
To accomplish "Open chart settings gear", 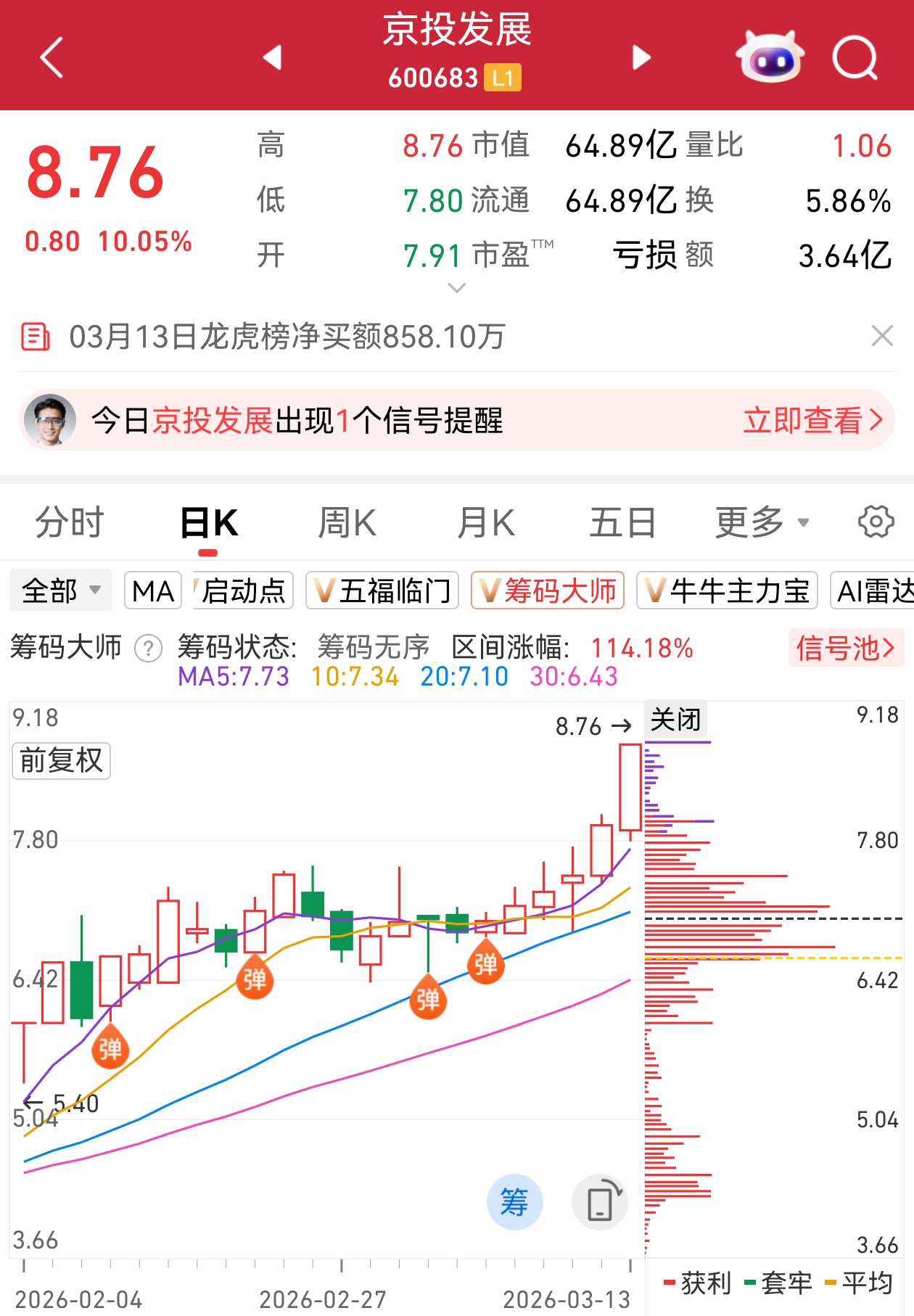I will [x=876, y=522].
